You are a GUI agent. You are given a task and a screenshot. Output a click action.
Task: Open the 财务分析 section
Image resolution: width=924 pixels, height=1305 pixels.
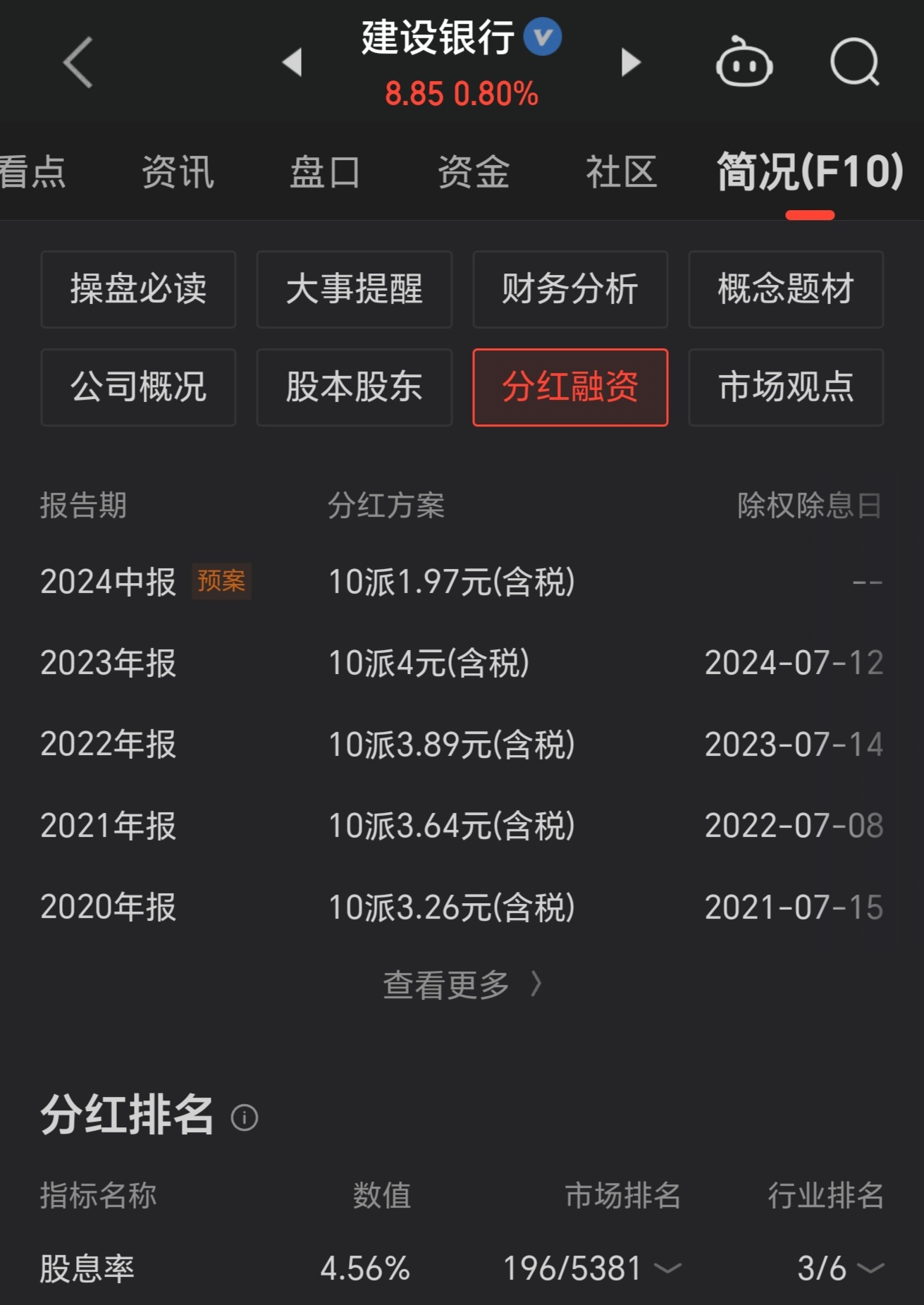pyautogui.click(x=570, y=290)
